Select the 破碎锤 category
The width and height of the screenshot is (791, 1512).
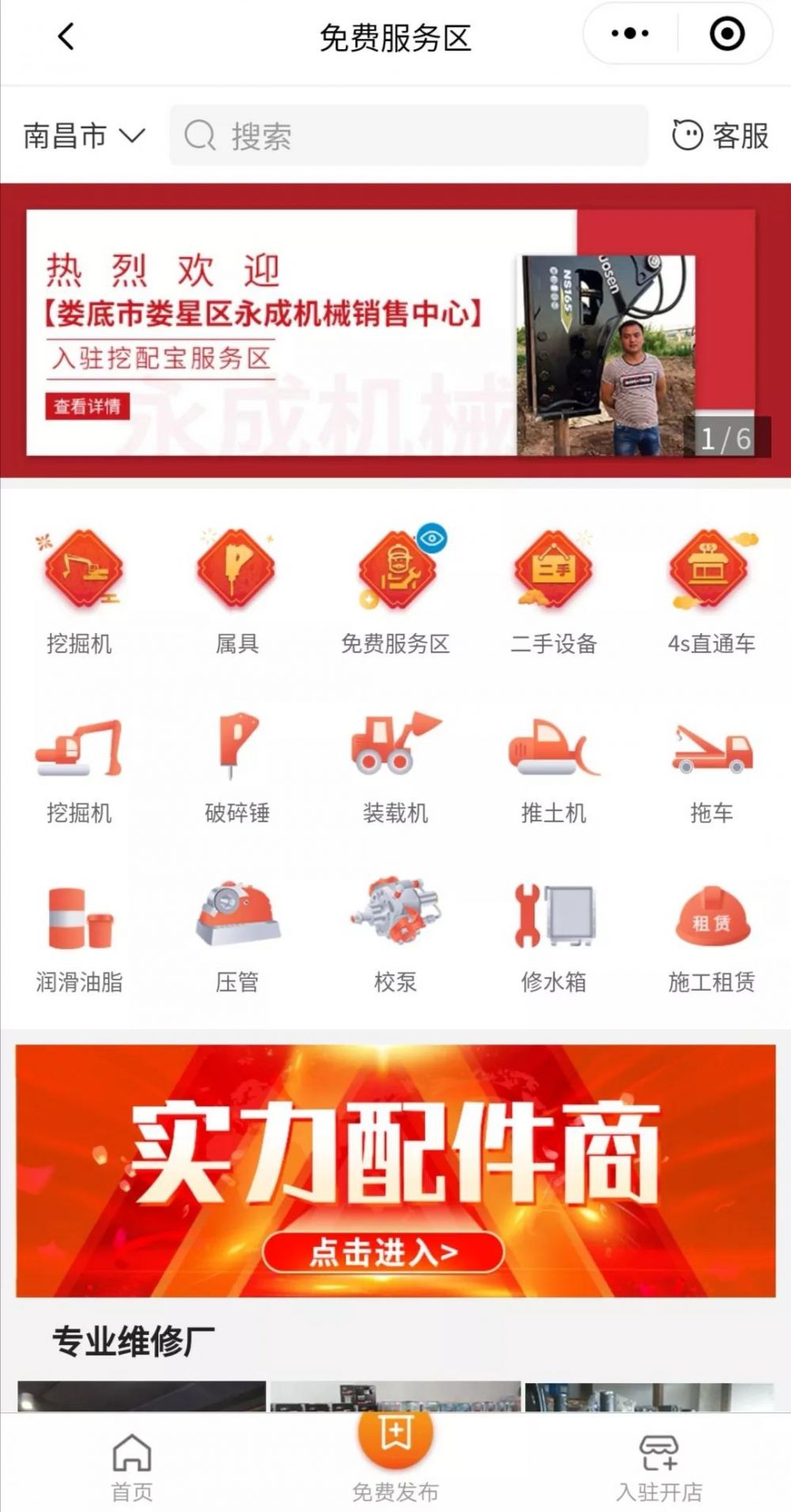click(237, 767)
